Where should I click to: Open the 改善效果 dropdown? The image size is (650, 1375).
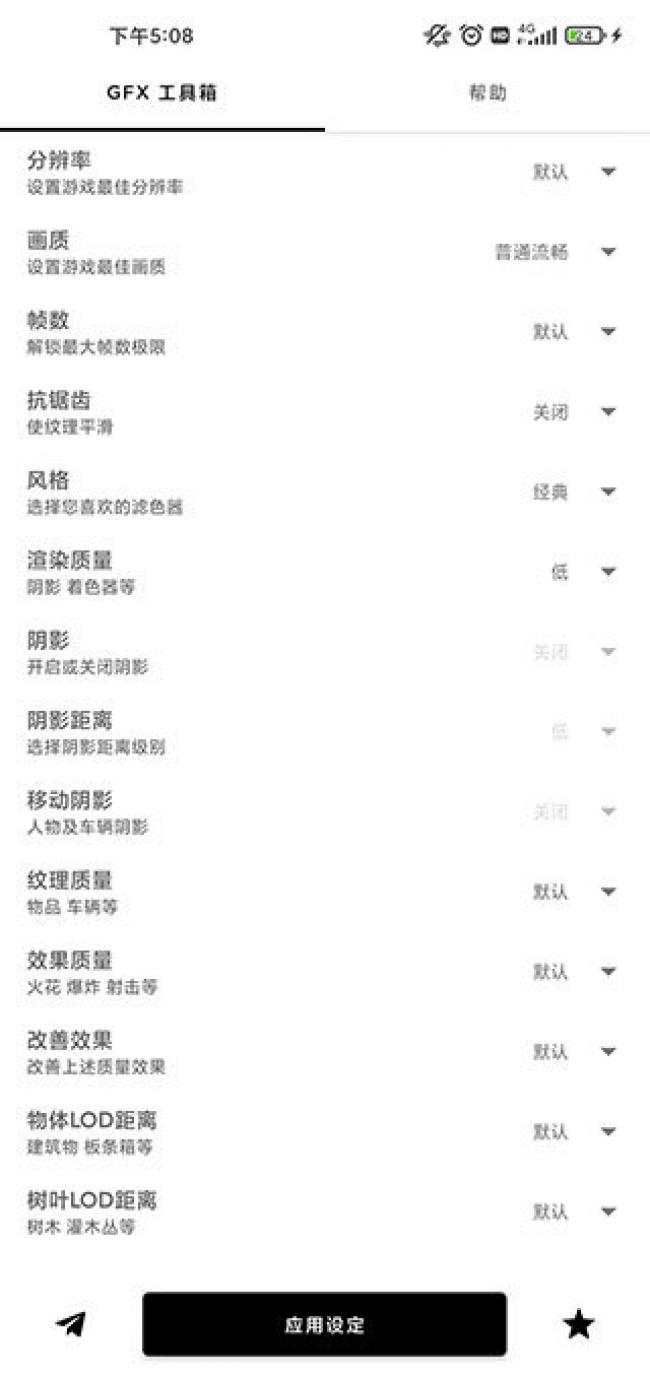click(572, 1052)
